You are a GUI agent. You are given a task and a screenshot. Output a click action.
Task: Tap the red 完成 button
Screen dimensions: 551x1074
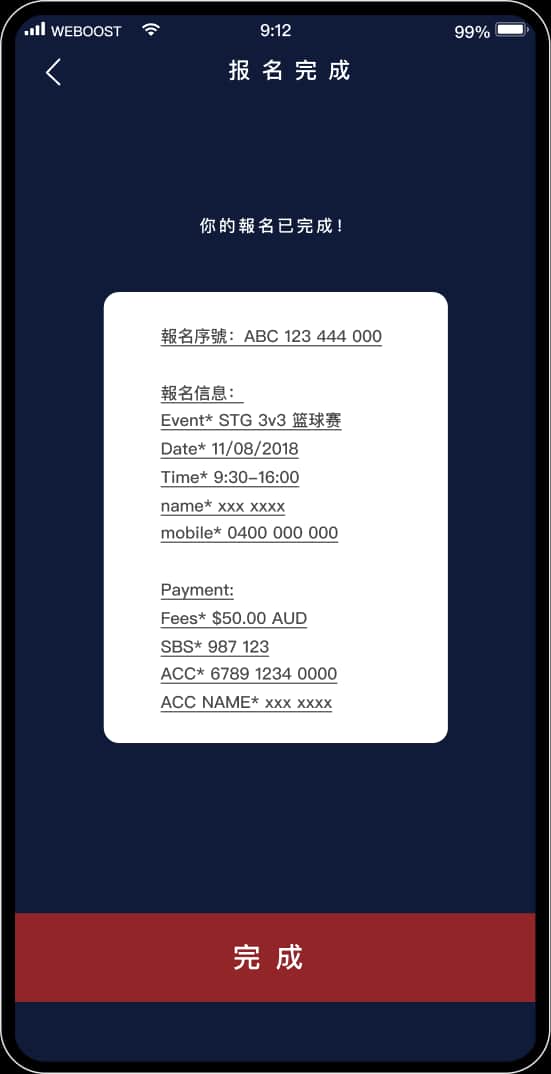[275, 957]
